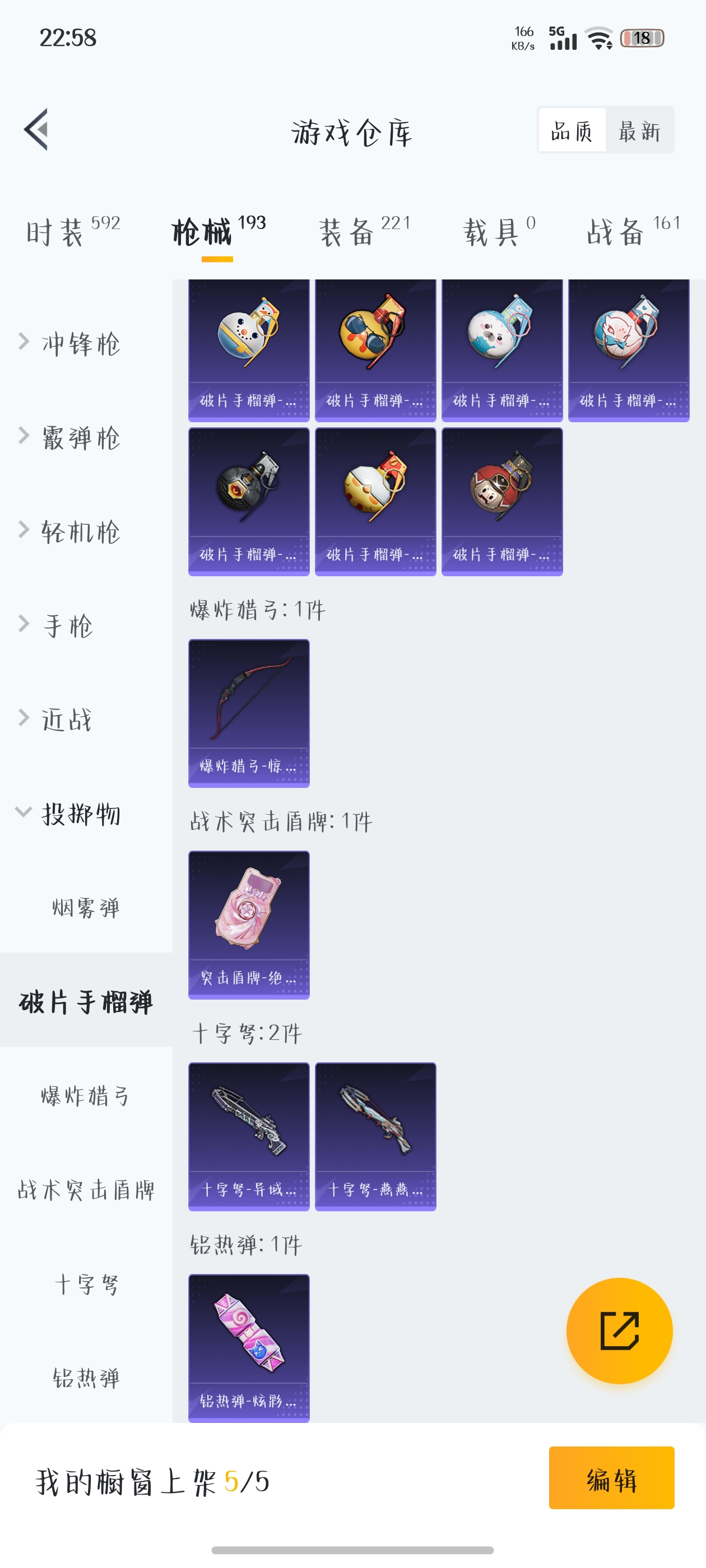The image size is (706, 1568).
Task: Select 烟雾弹 in the sidebar
Action: pos(86,908)
